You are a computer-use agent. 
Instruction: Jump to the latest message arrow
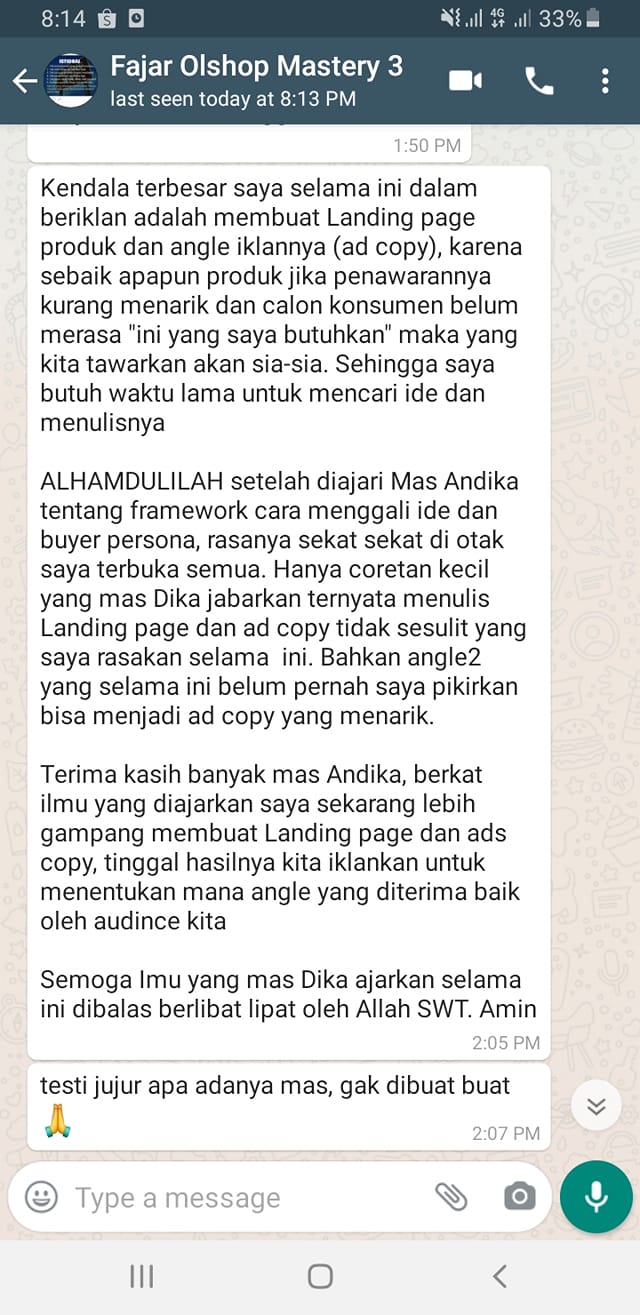click(596, 1105)
